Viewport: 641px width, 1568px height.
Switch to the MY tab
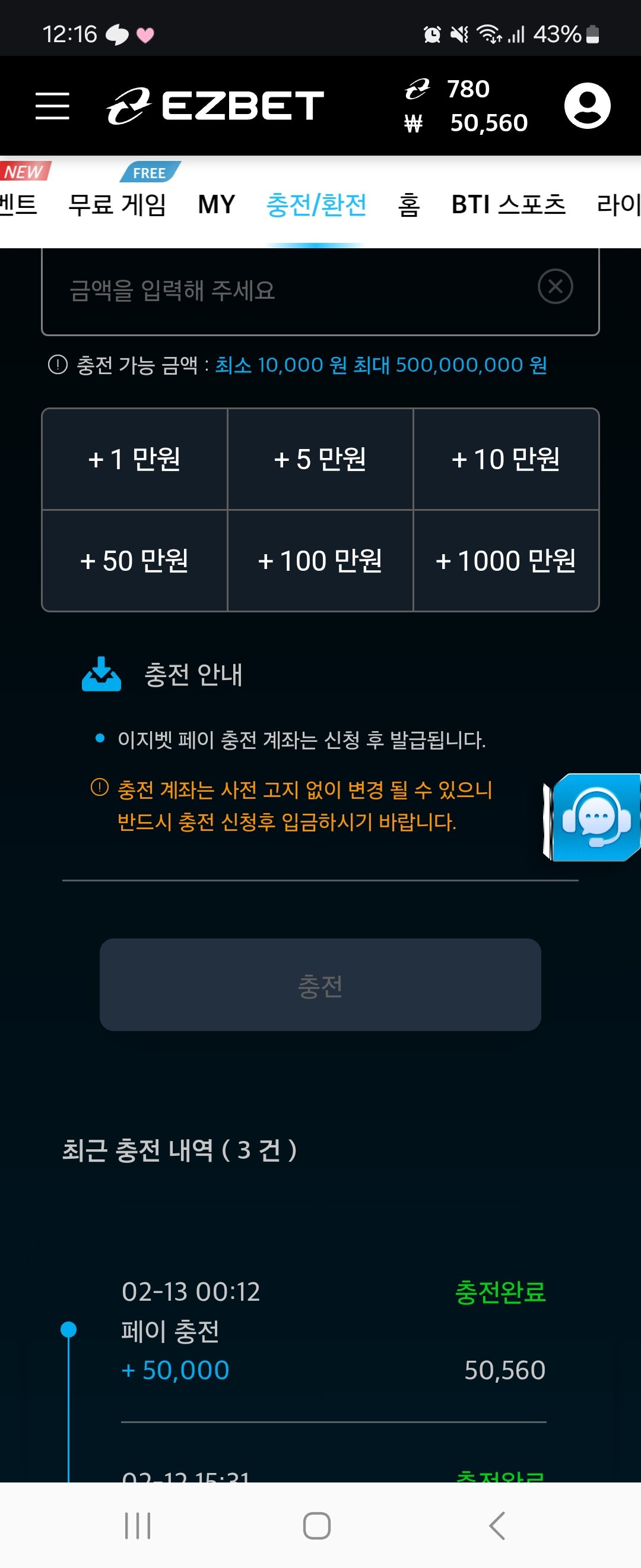click(217, 204)
